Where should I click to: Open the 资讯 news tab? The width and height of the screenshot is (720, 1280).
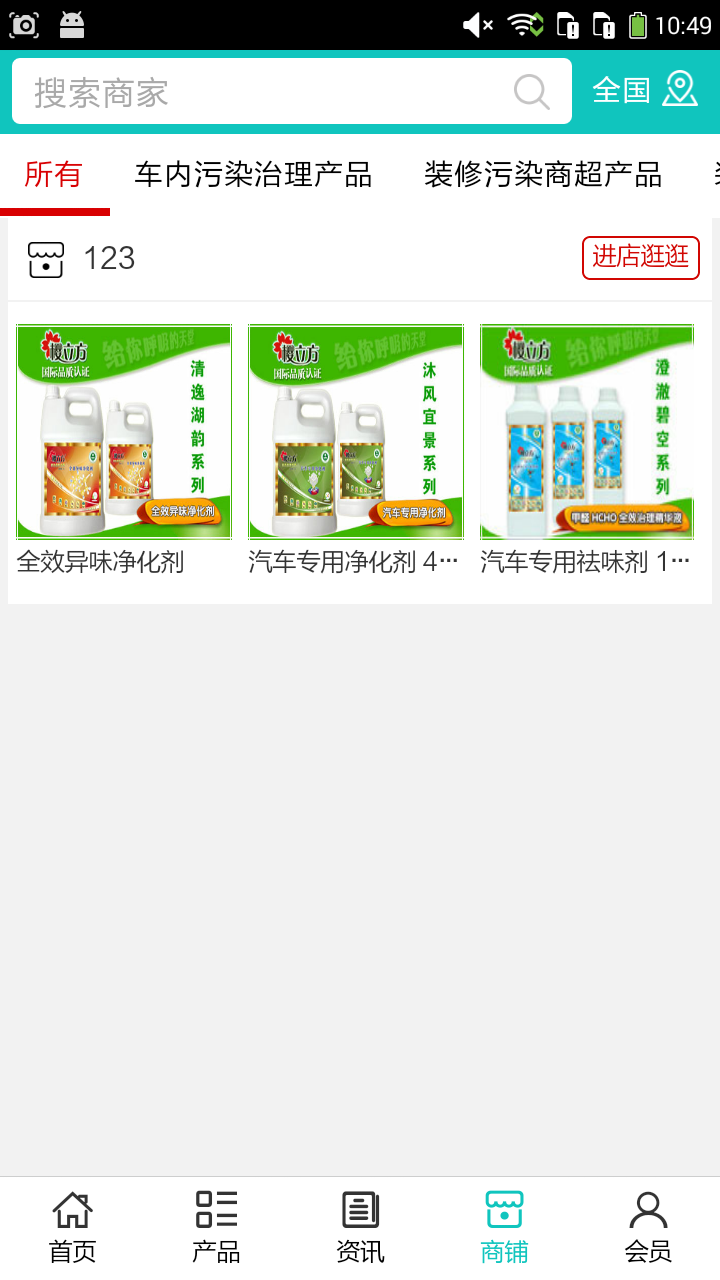(x=360, y=1228)
